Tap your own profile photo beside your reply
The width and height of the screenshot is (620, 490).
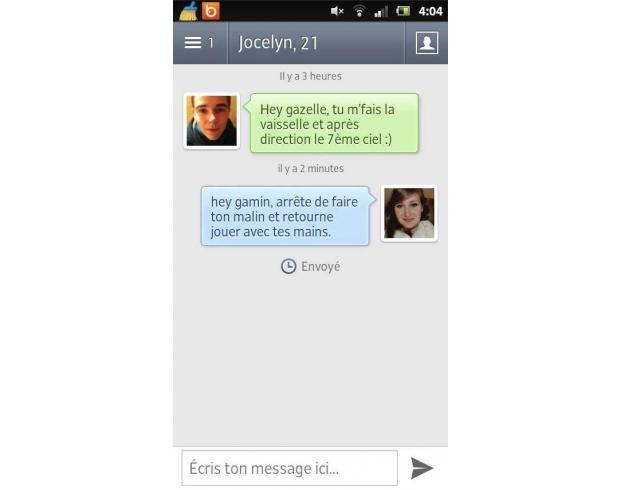[409, 213]
